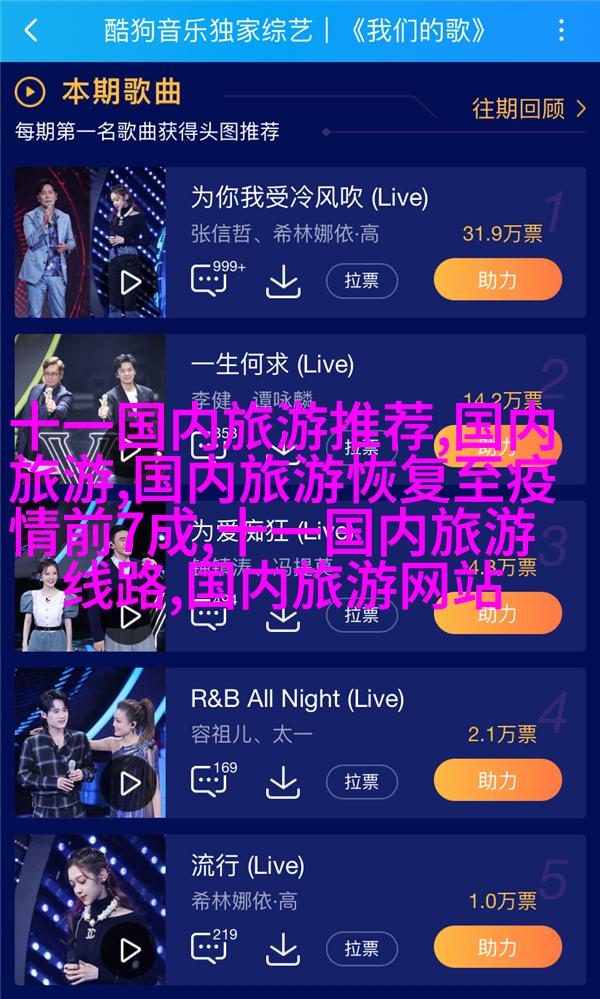Download 流行 (Live) song
This screenshot has height=999, width=600.
(283, 949)
